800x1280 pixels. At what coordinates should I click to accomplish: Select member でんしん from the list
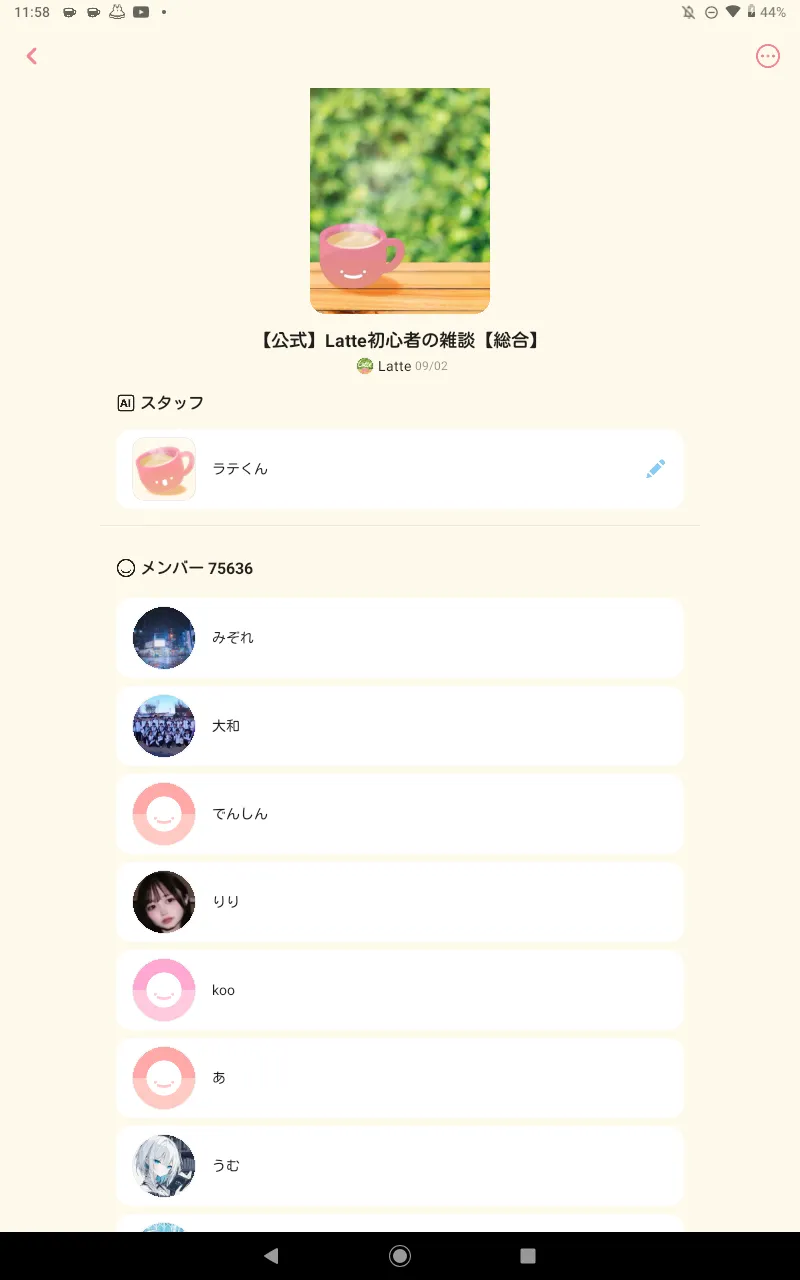pyautogui.click(x=399, y=814)
